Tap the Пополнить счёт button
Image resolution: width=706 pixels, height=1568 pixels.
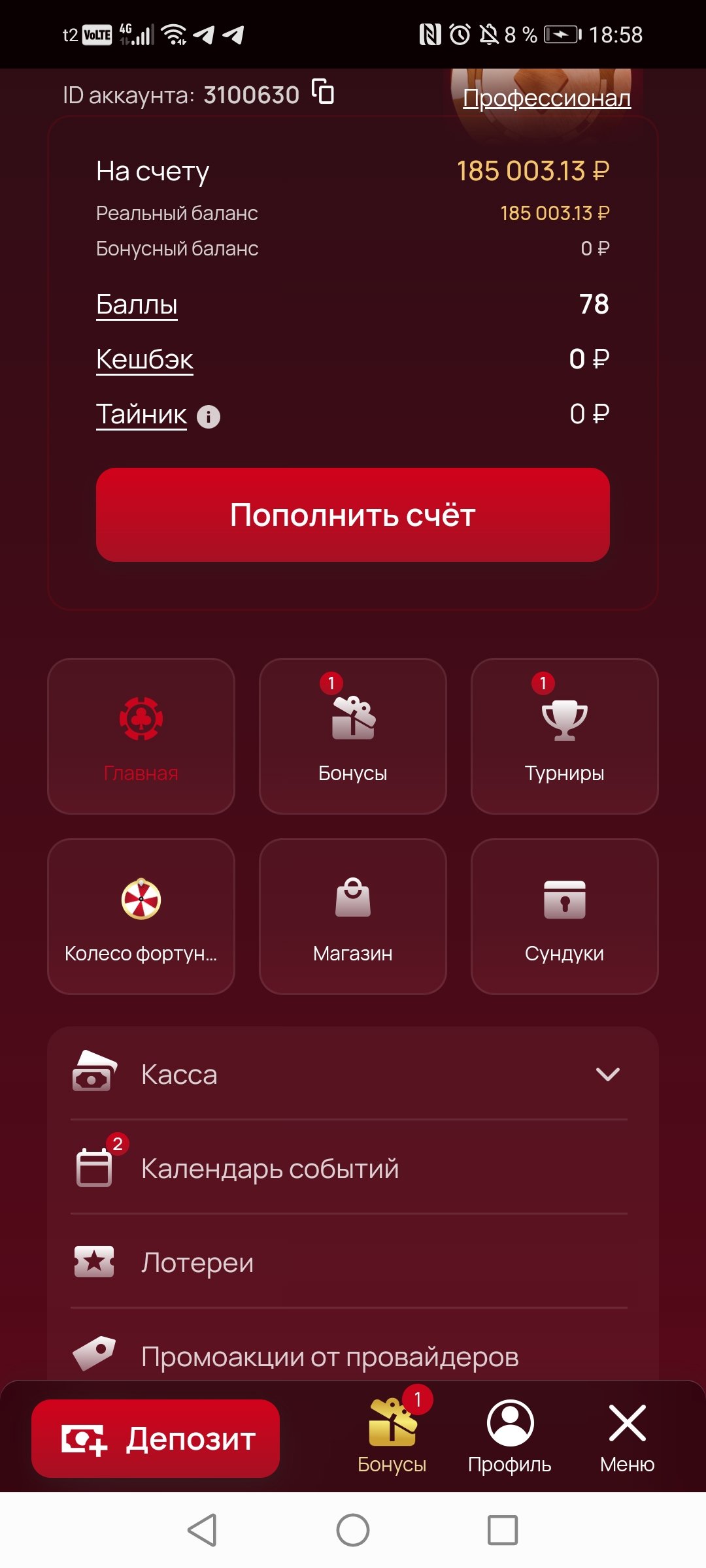pyautogui.click(x=353, y=515)
